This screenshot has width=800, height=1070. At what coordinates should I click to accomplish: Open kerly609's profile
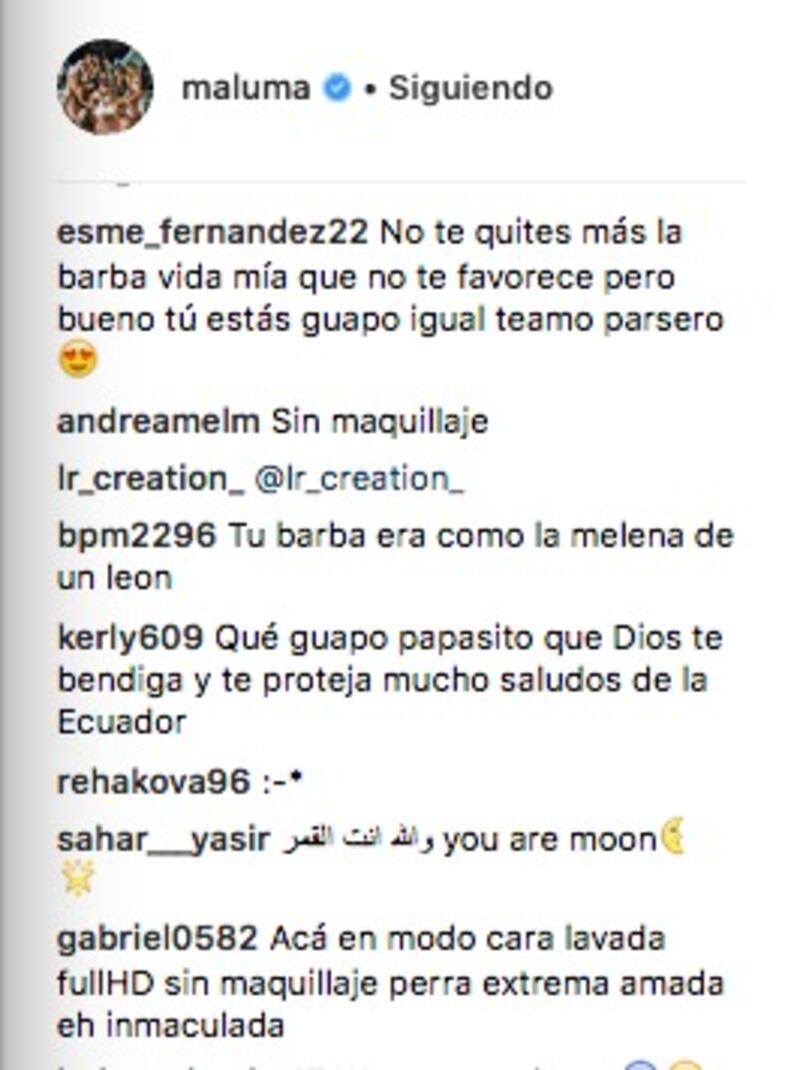(132, 638)
